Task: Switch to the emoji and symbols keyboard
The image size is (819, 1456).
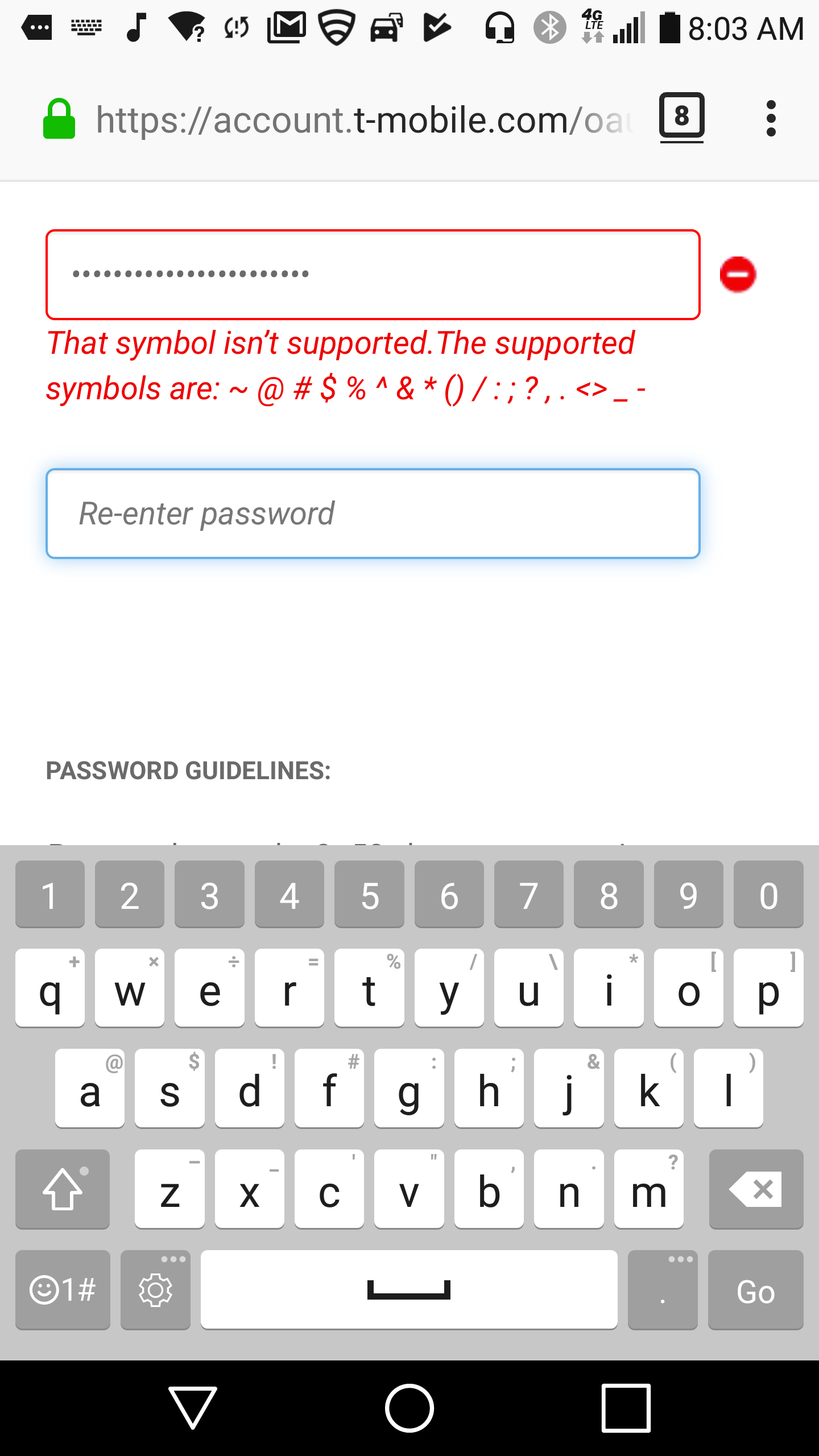Action: coord(63,1290)
